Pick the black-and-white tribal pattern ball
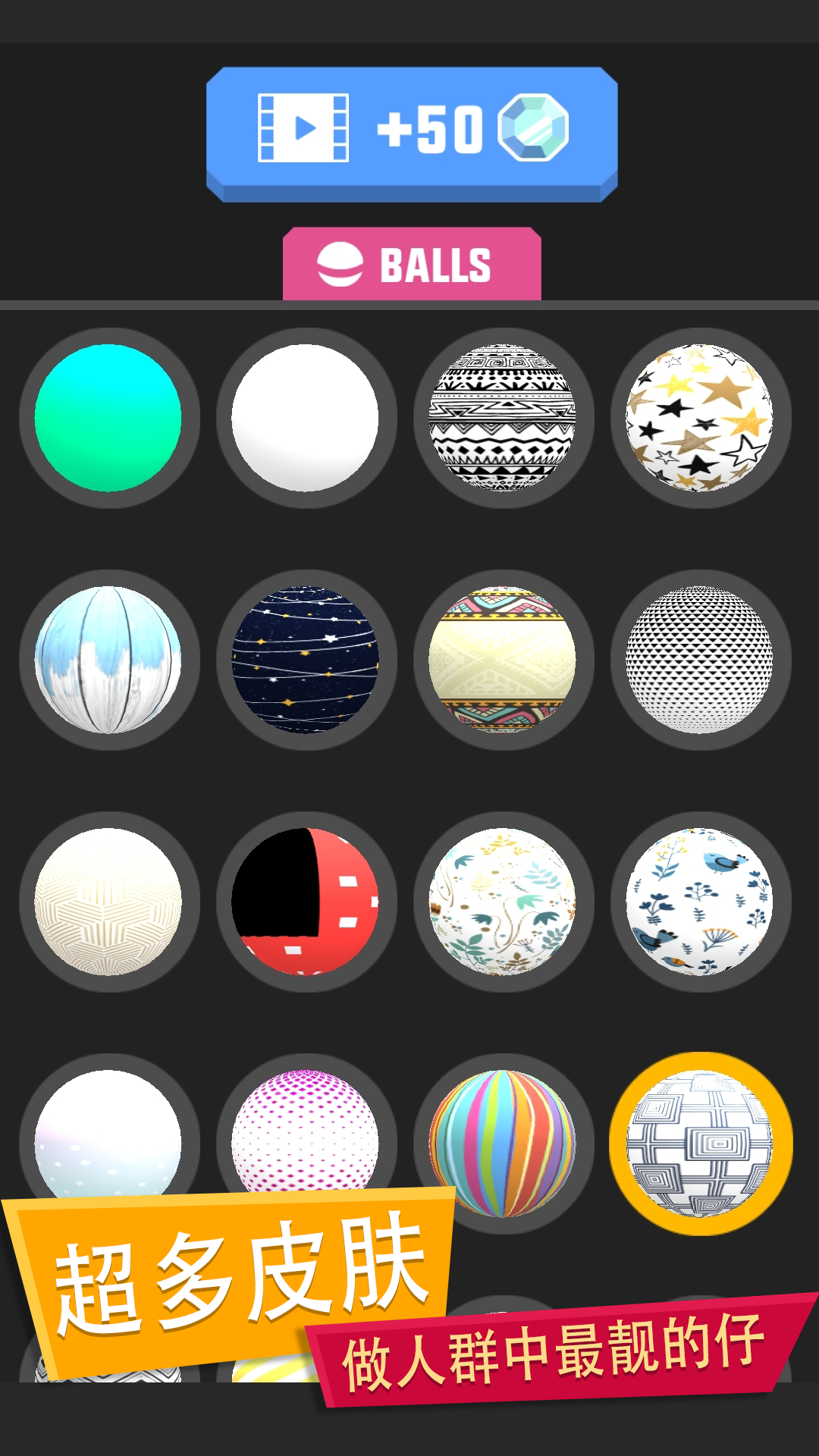The image size is (819, 1456). [502, 418]
